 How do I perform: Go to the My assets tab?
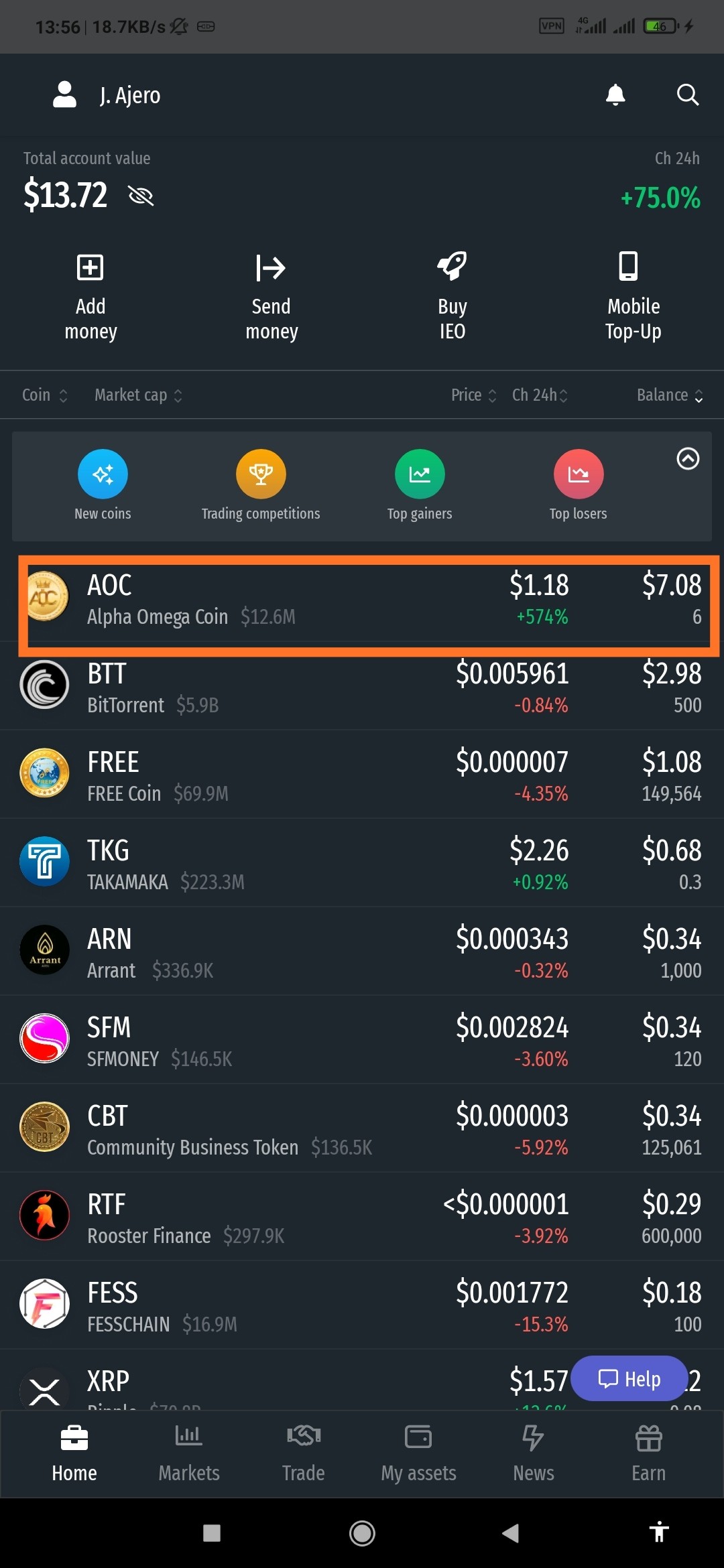[x=418, y=1454]
